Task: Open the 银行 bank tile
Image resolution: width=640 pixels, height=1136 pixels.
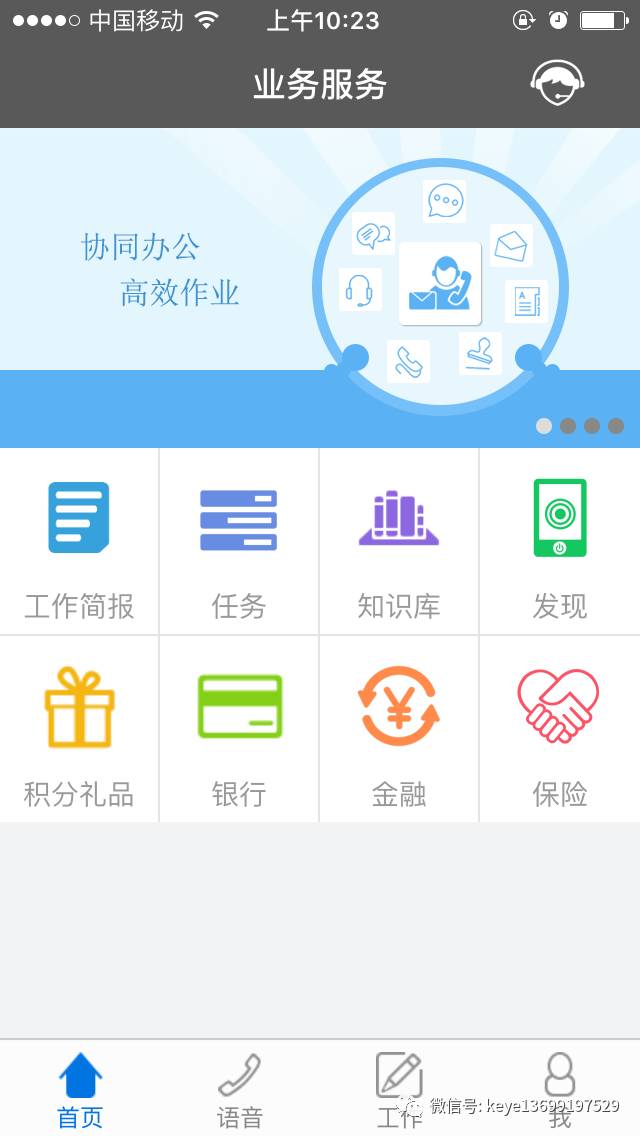Action: click(239, 730)
